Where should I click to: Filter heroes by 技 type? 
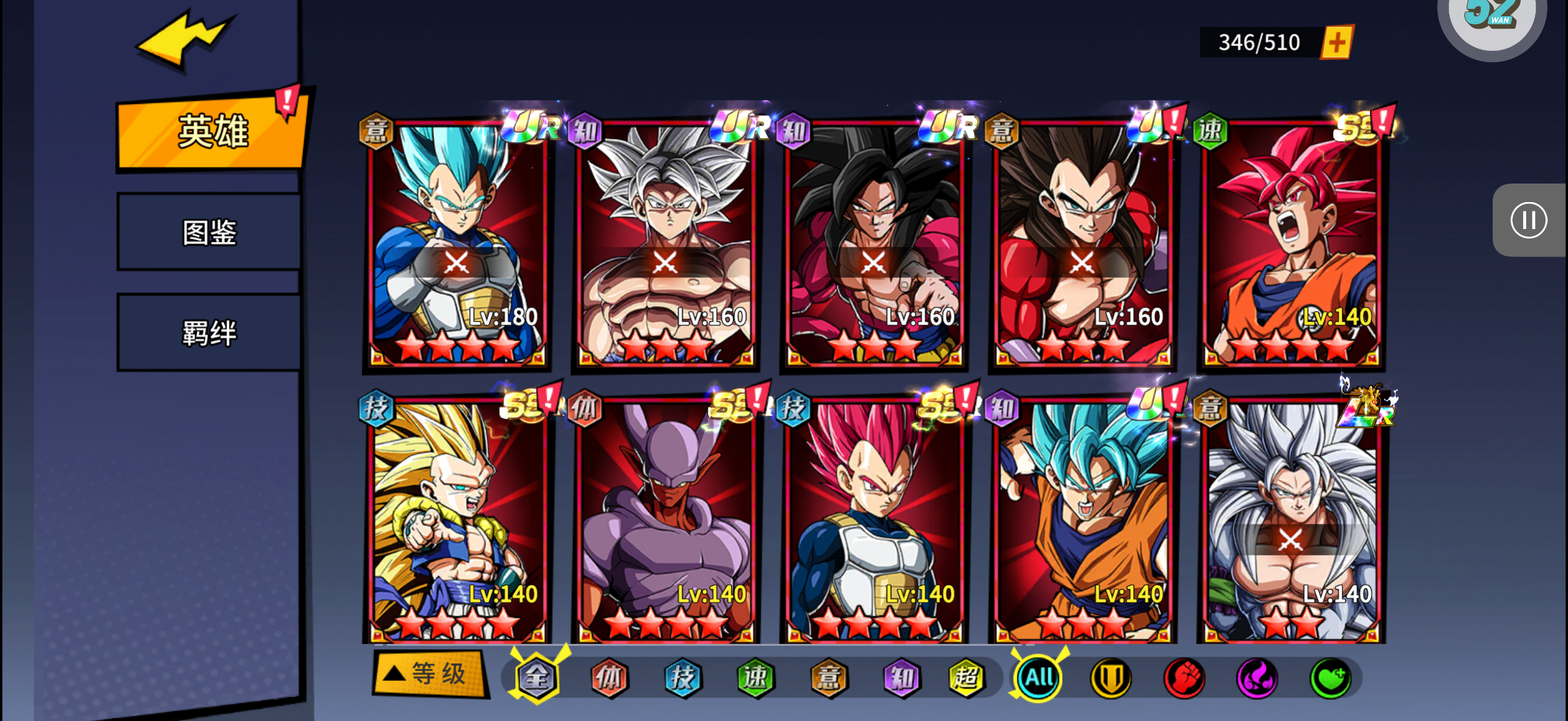pyautogui.click(x=682, y=677)
